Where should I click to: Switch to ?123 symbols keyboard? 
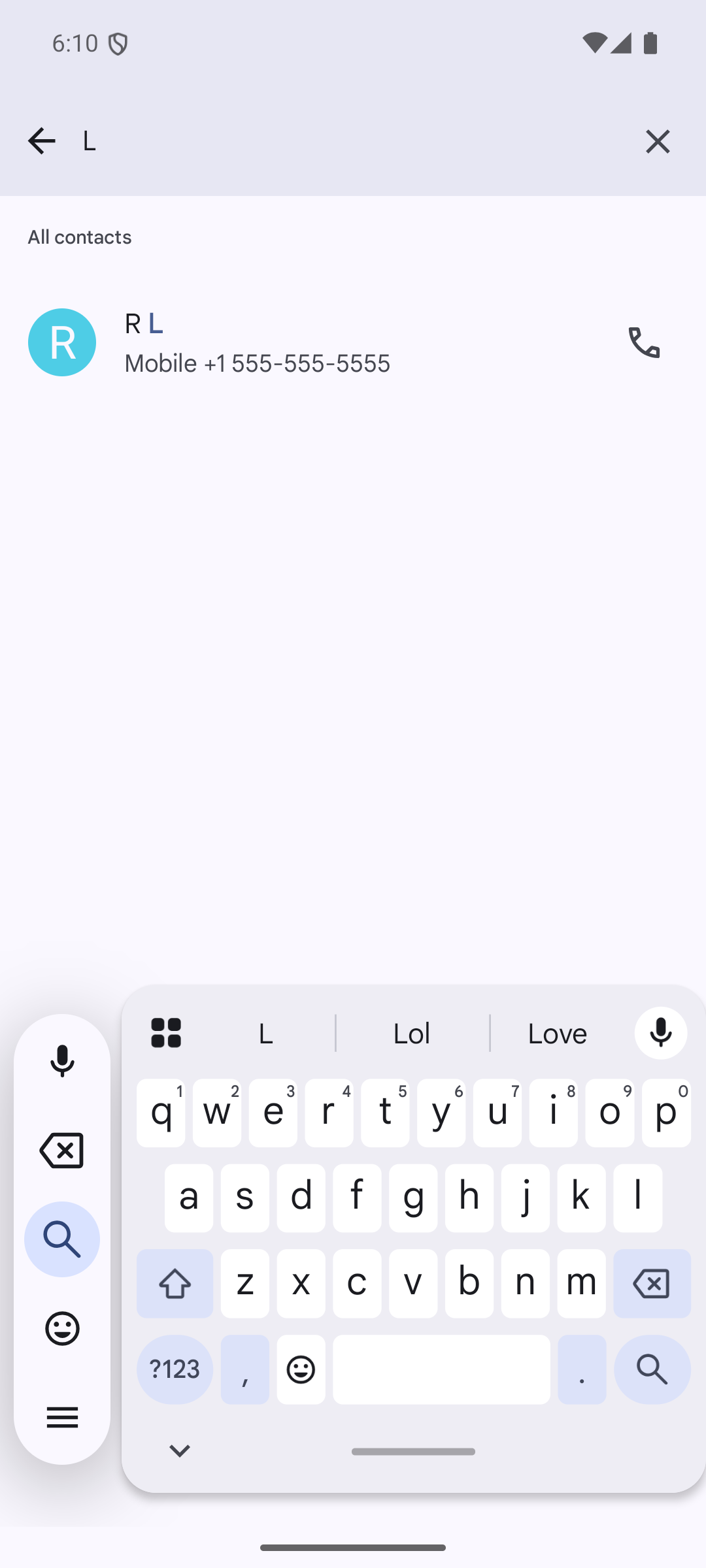click(175, 1369)
